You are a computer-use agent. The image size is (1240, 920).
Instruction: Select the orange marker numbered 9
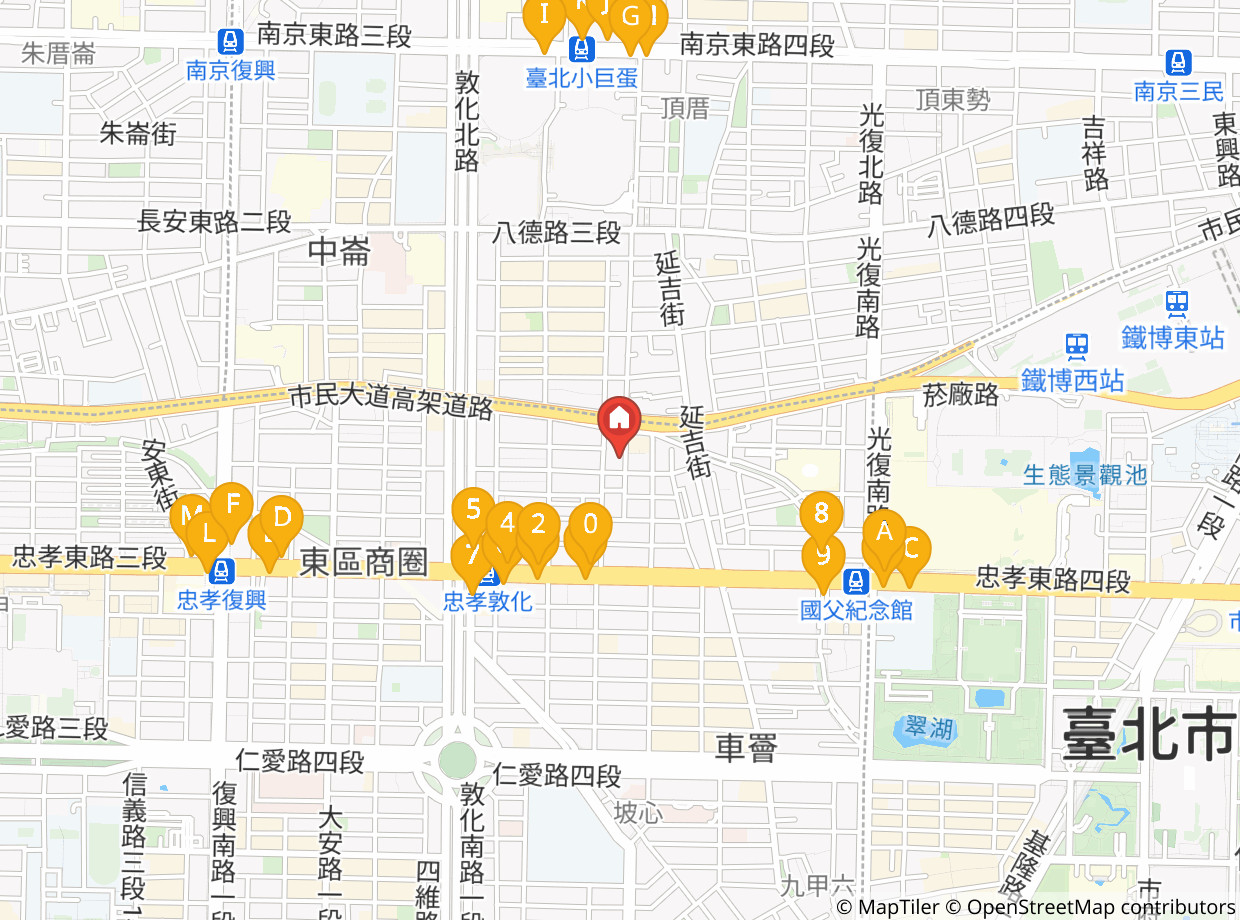822,555
